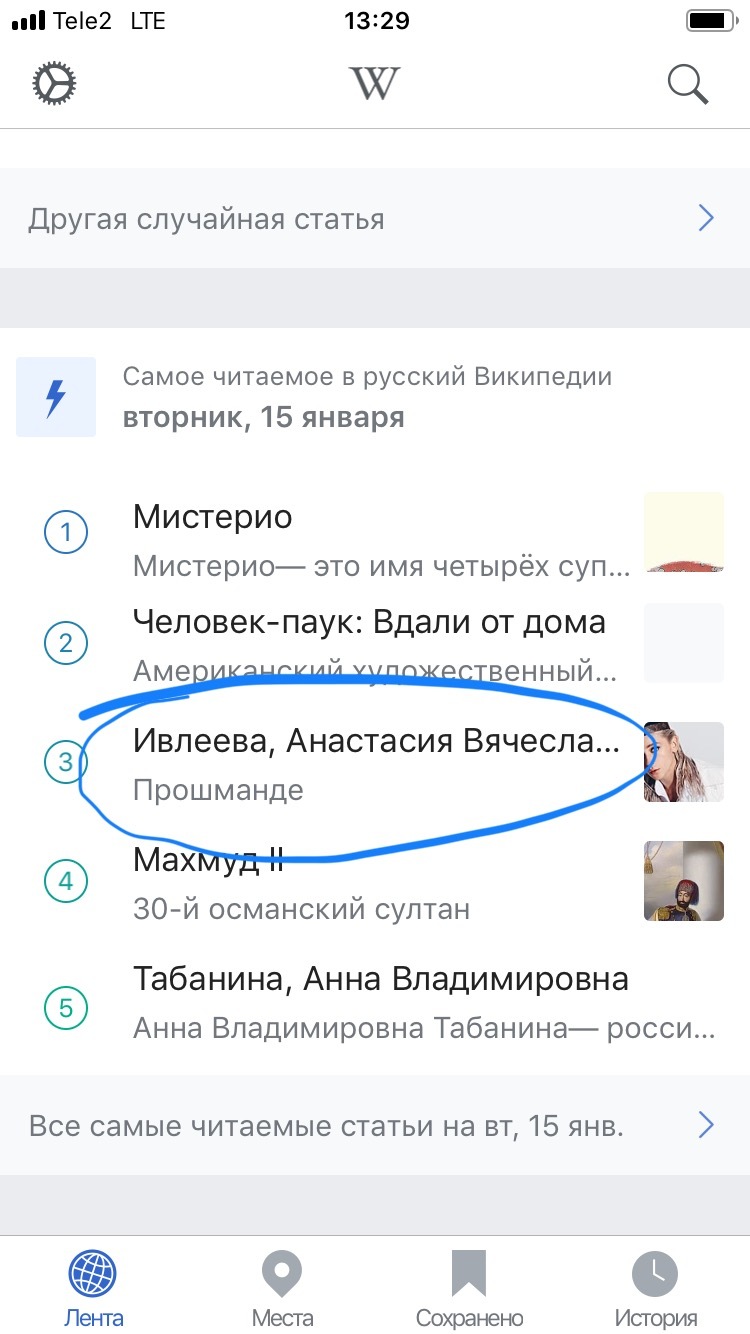Open the Мистерио article
This screenshot has height=1334, width=750.
pyautogui.click(x=380, y=541)
